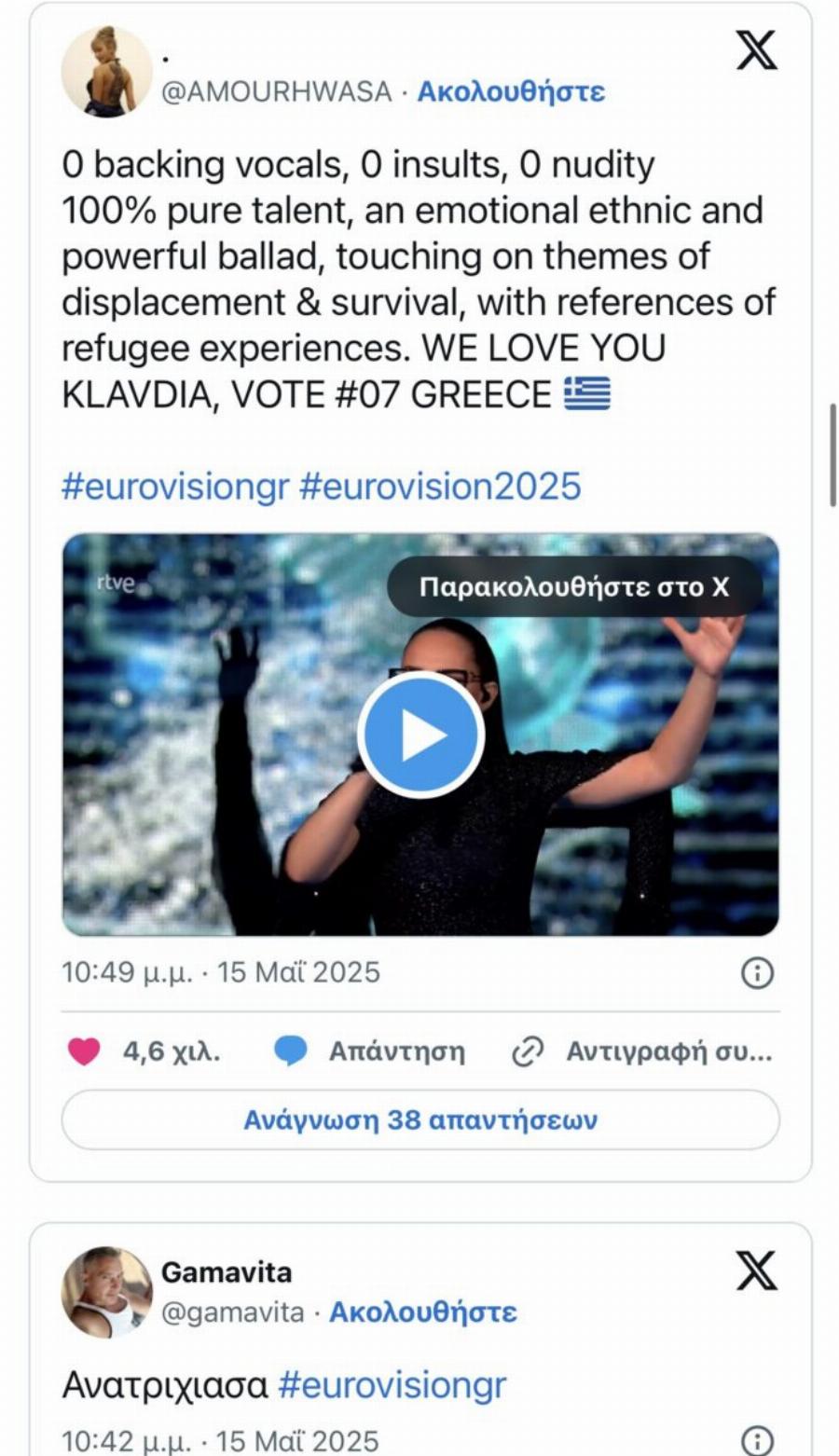Open X logo in Gamavita tweet
The height and width of the screenshot is (1456, 839).
click(x=756, y=1271)
